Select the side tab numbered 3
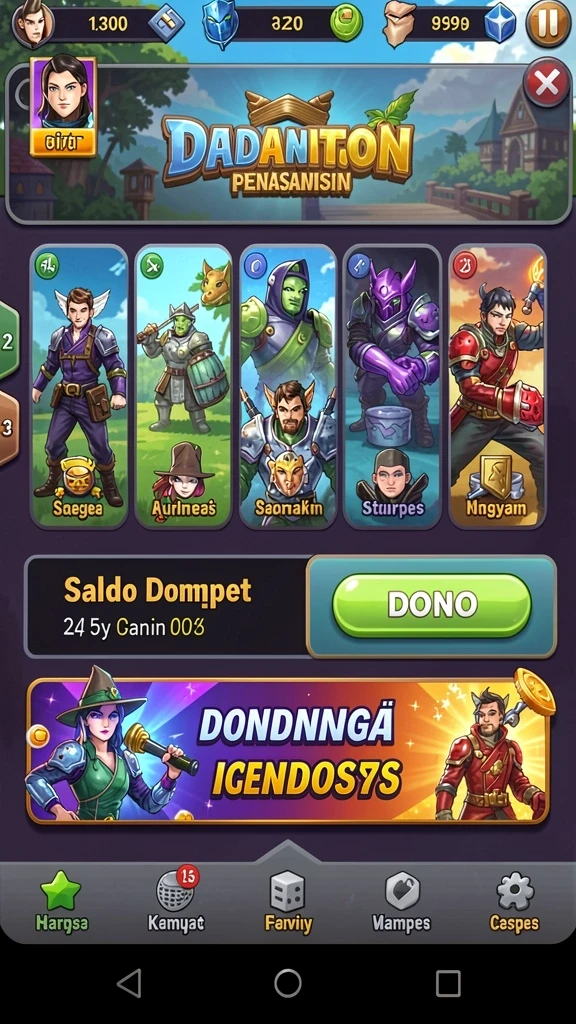The image size is (576, 1024). click(x=8, y=428)
